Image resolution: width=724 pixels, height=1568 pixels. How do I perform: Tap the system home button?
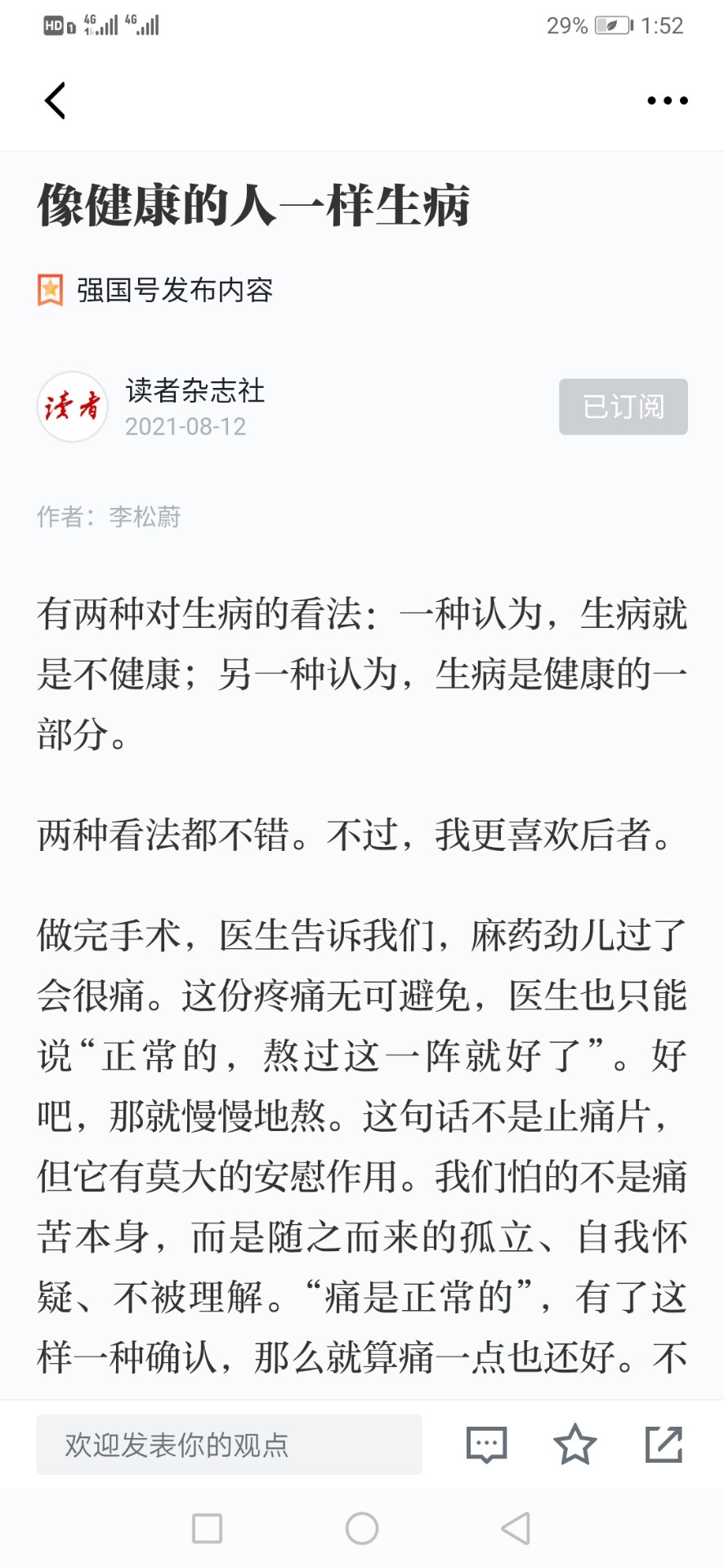click(362, 1528)
